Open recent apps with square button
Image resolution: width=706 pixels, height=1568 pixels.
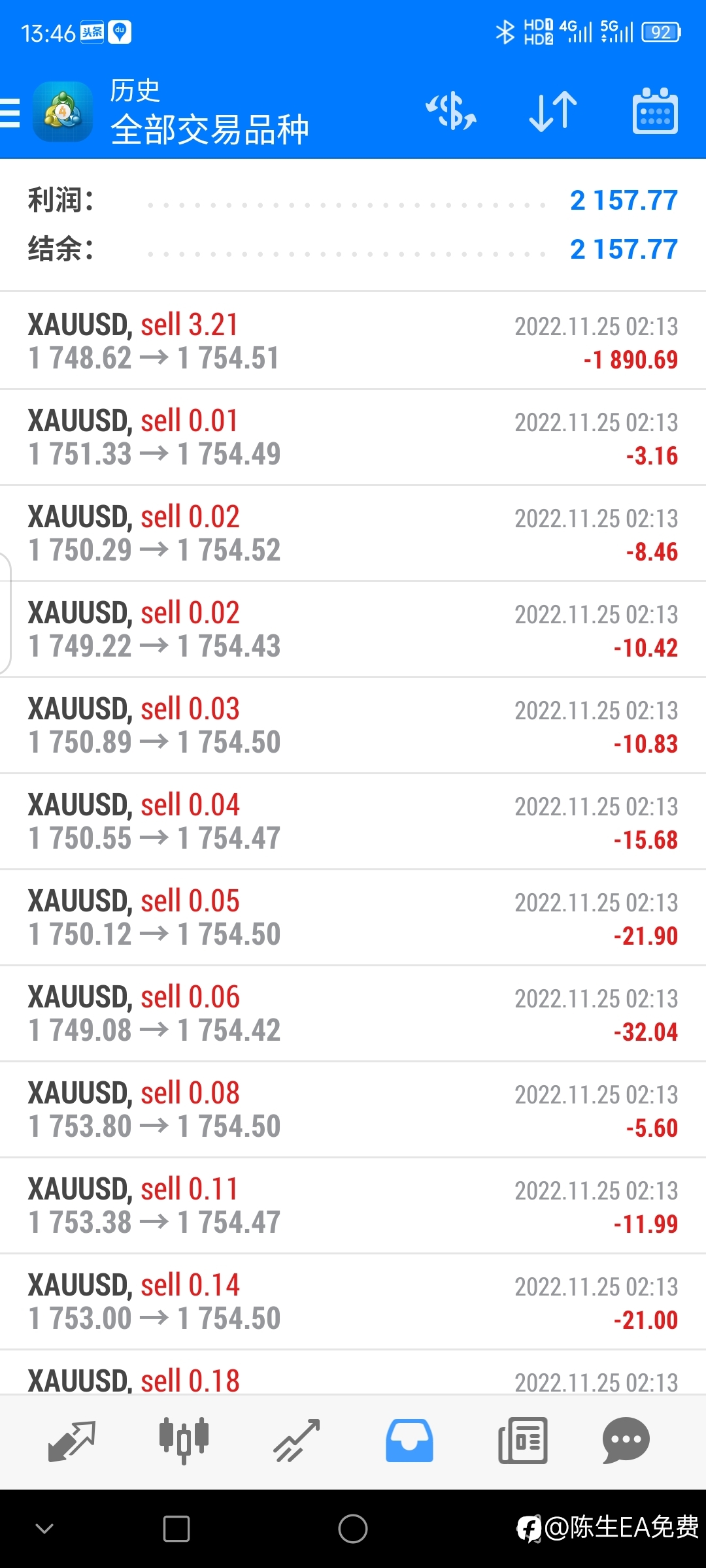[x=176, y=1529]
